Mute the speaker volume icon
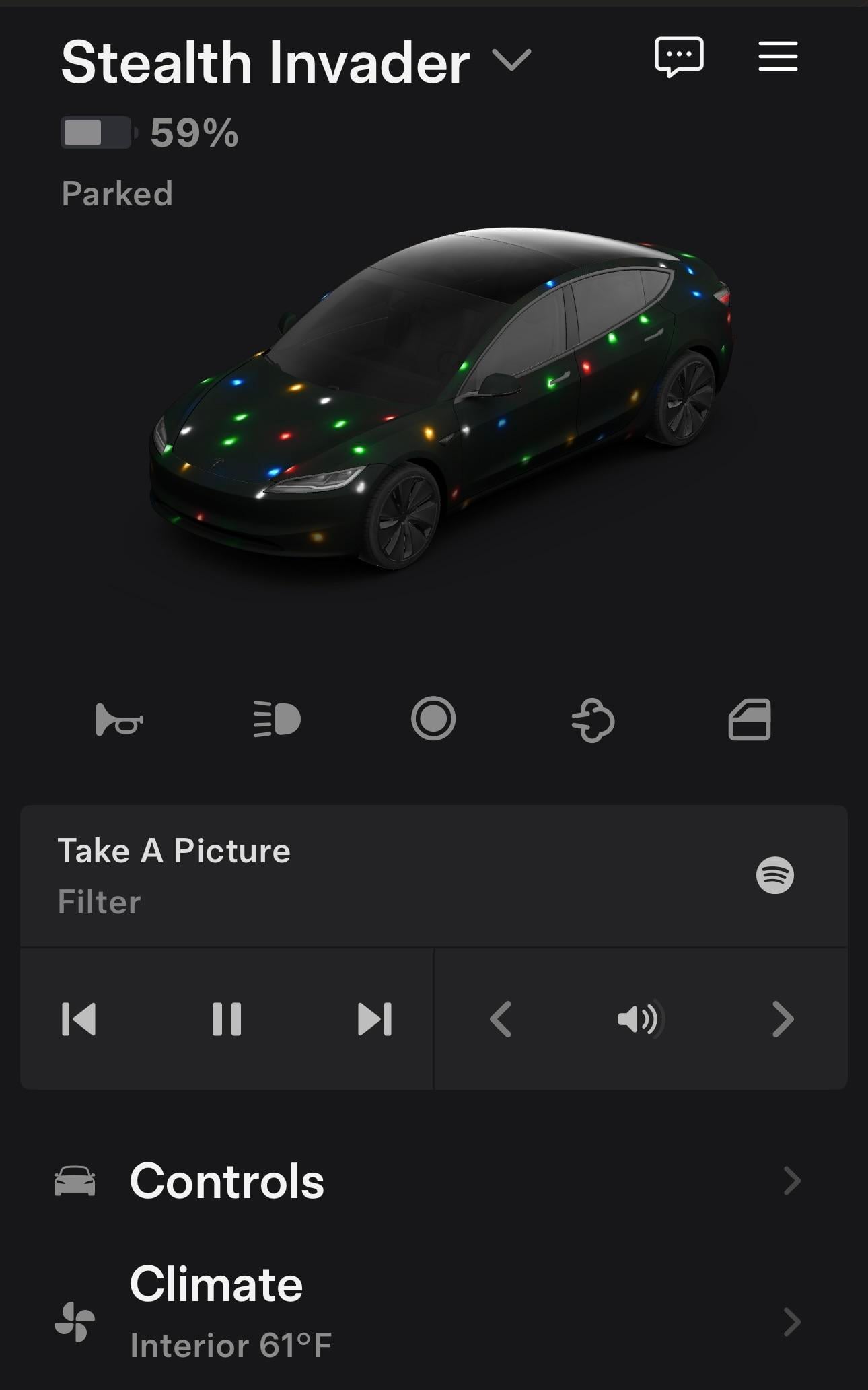The image size is (868, 1390). coord(641,1019)
